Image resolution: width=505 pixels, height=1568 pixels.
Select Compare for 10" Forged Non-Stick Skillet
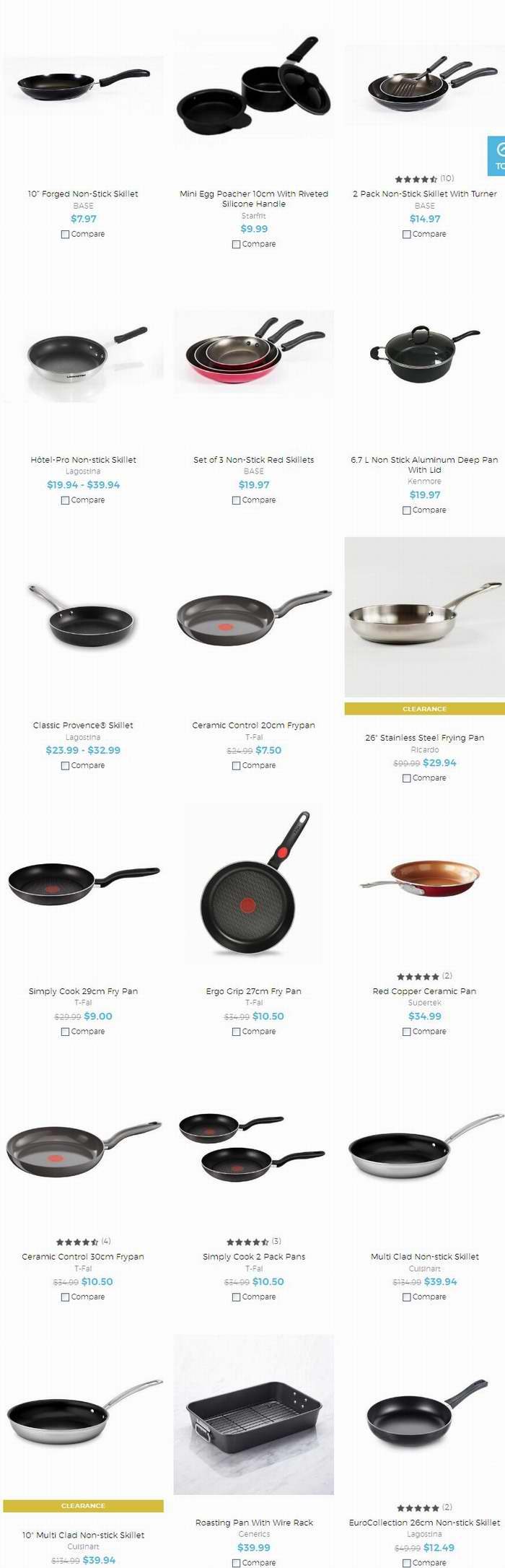tap(66, 235)
